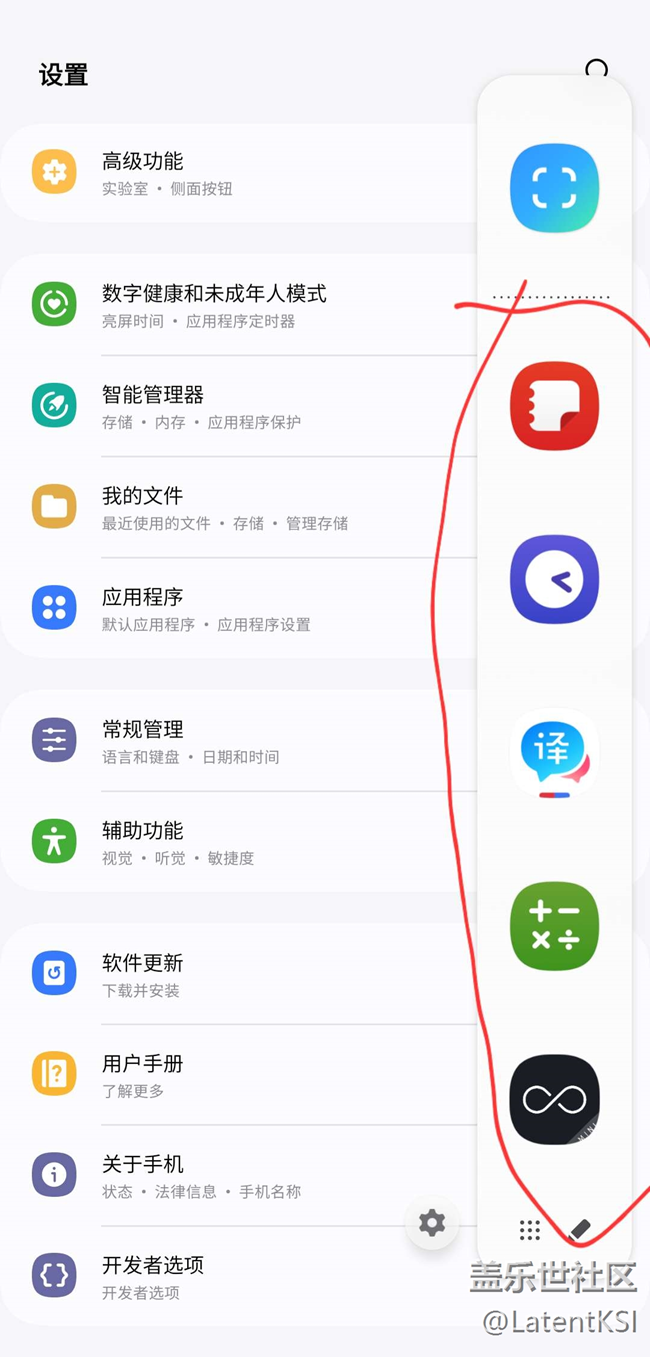This screenshot has width=650, height=1357.
Task: Open 软件更新
Action: (240, 974)
